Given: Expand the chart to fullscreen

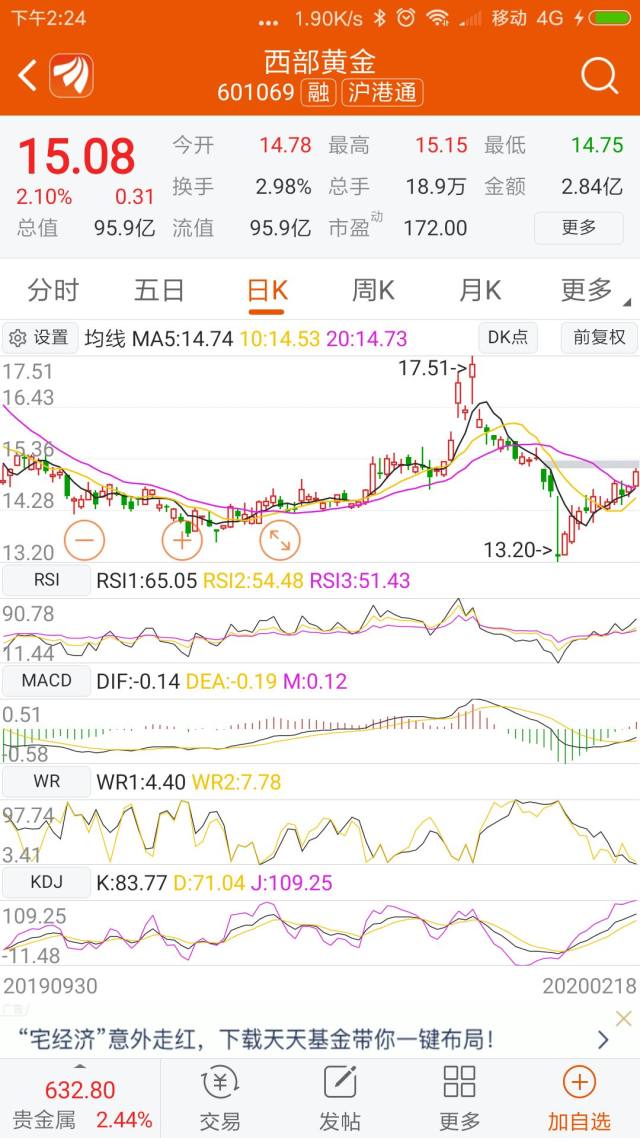Looking at the screenshot, I should 280,539.
